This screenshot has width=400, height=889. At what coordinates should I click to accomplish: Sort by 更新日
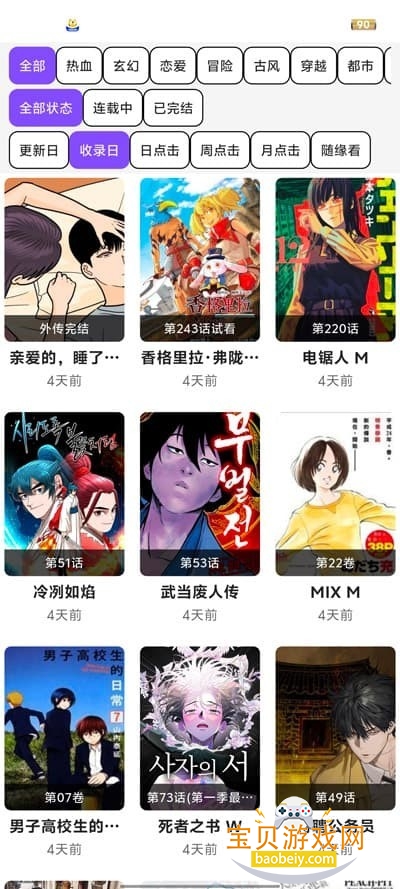(x=39, y=150)
